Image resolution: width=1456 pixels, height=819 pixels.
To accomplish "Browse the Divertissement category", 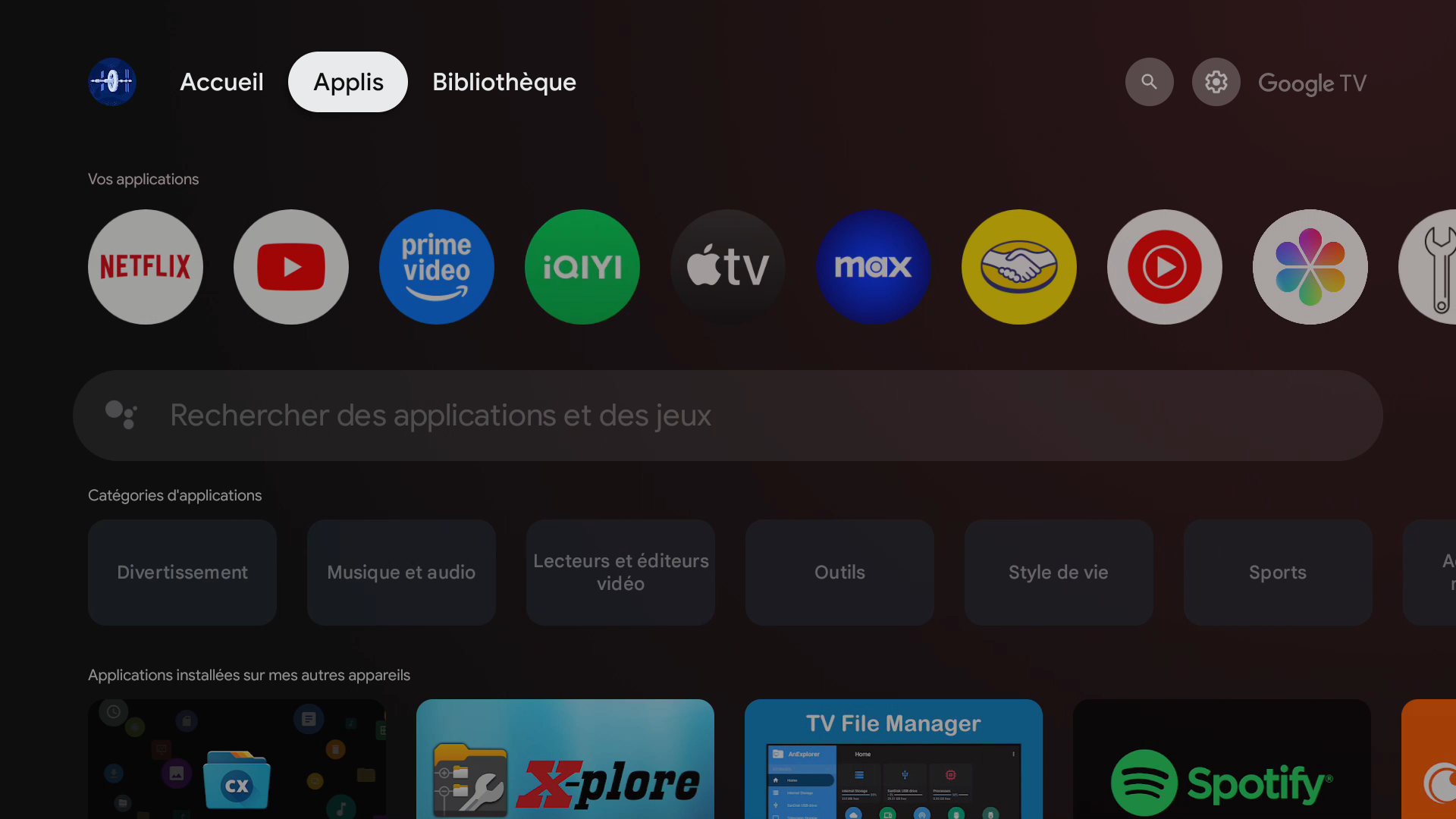I will tap(182, 573).
